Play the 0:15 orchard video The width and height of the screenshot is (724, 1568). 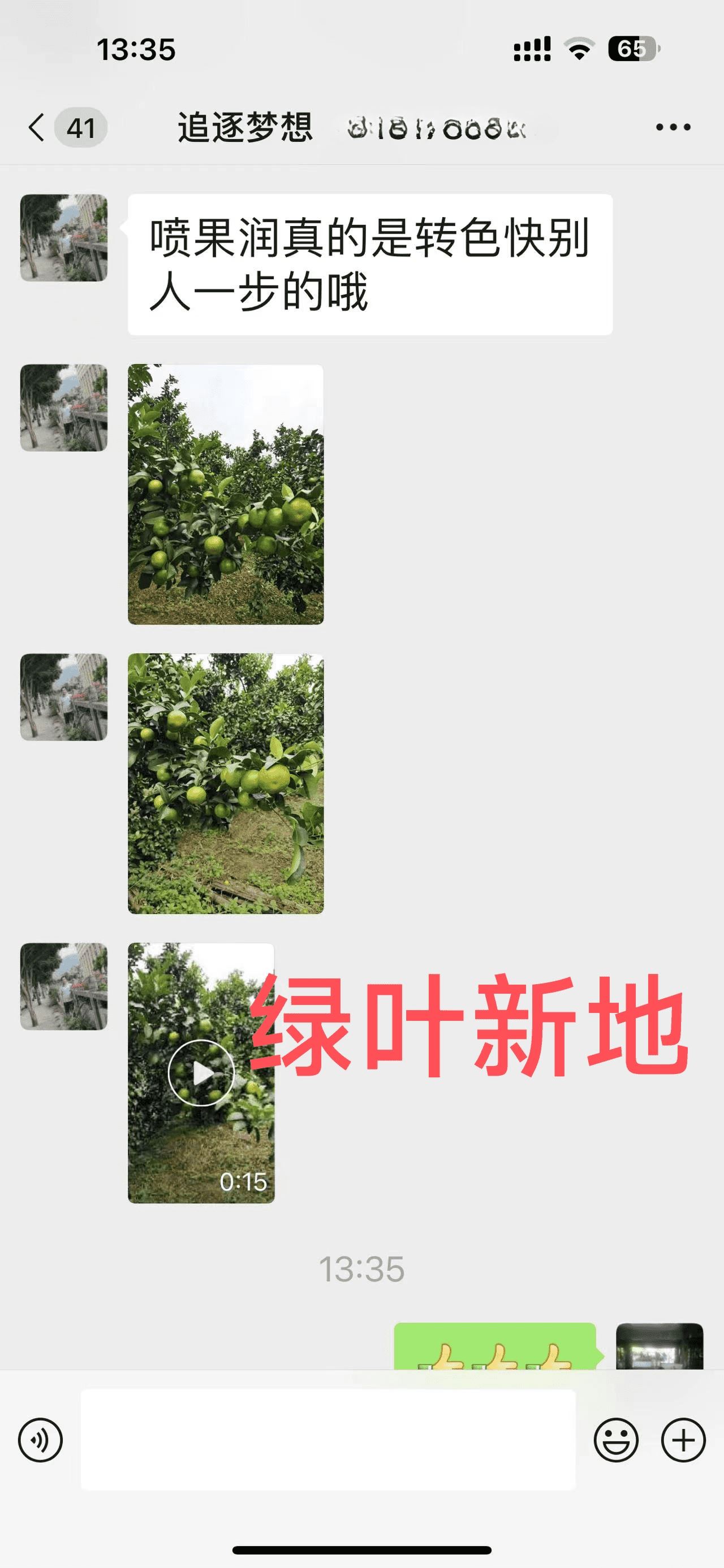201,1072
